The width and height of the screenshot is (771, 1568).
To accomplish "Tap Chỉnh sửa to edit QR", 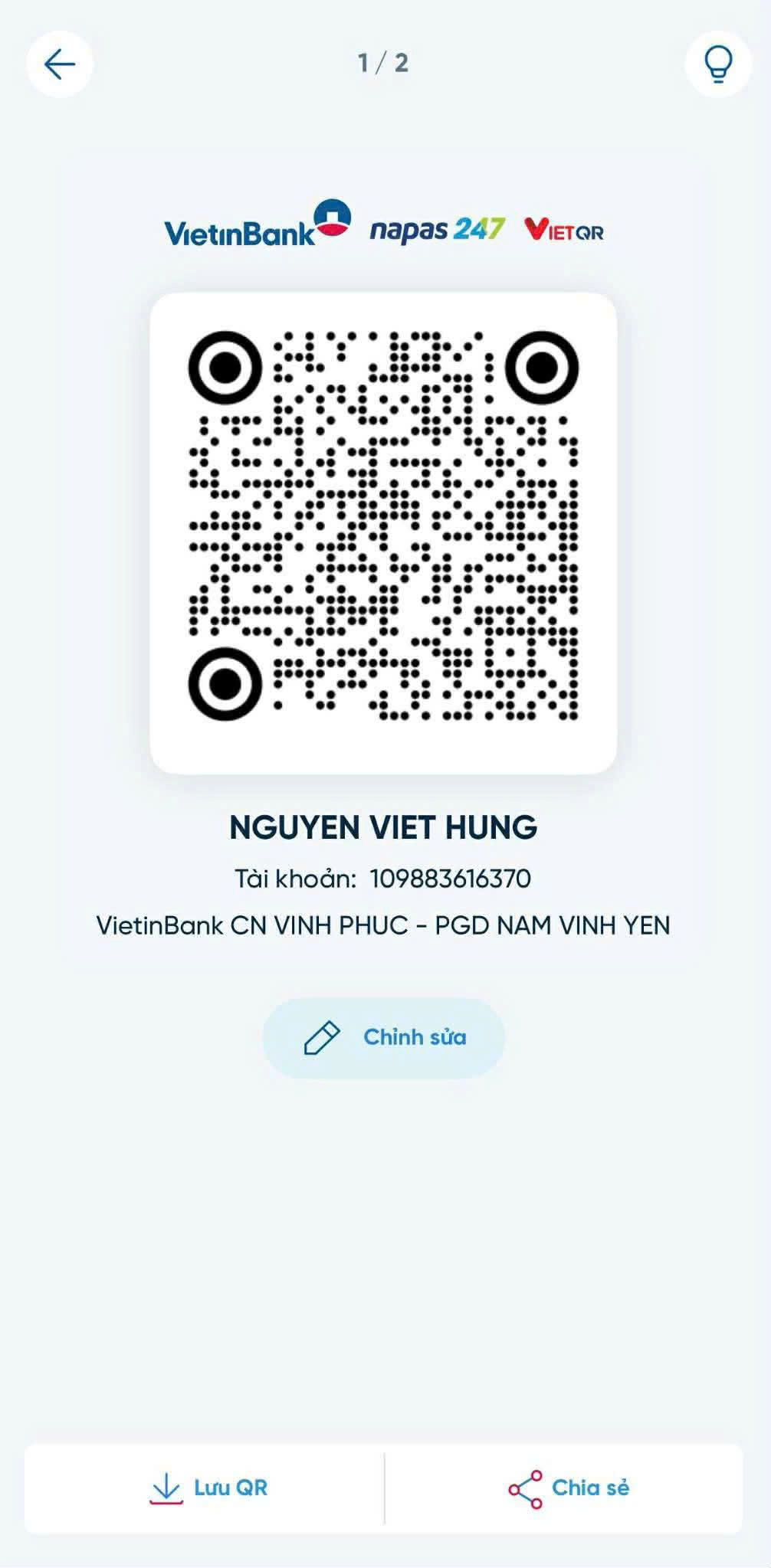I will pyautogui.click(x=384, y=1038).
